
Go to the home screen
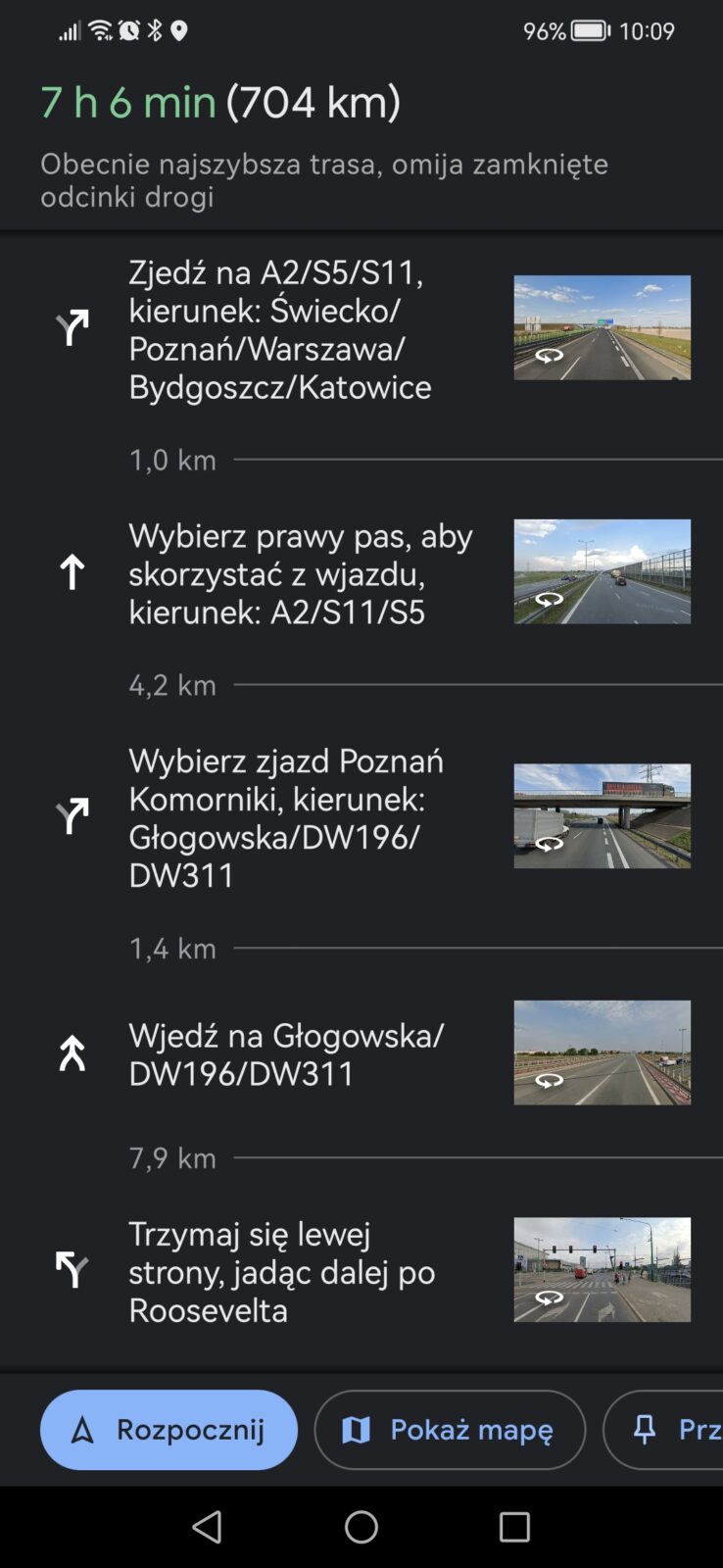[x=361, y=1526]
